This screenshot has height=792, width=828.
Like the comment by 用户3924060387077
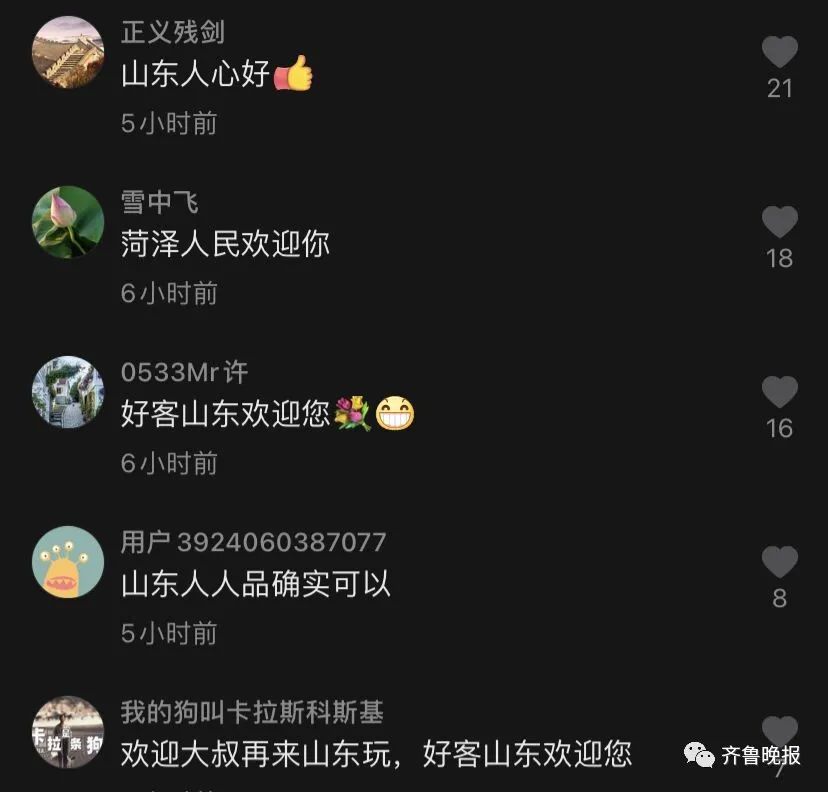click(x=779, y=562)
